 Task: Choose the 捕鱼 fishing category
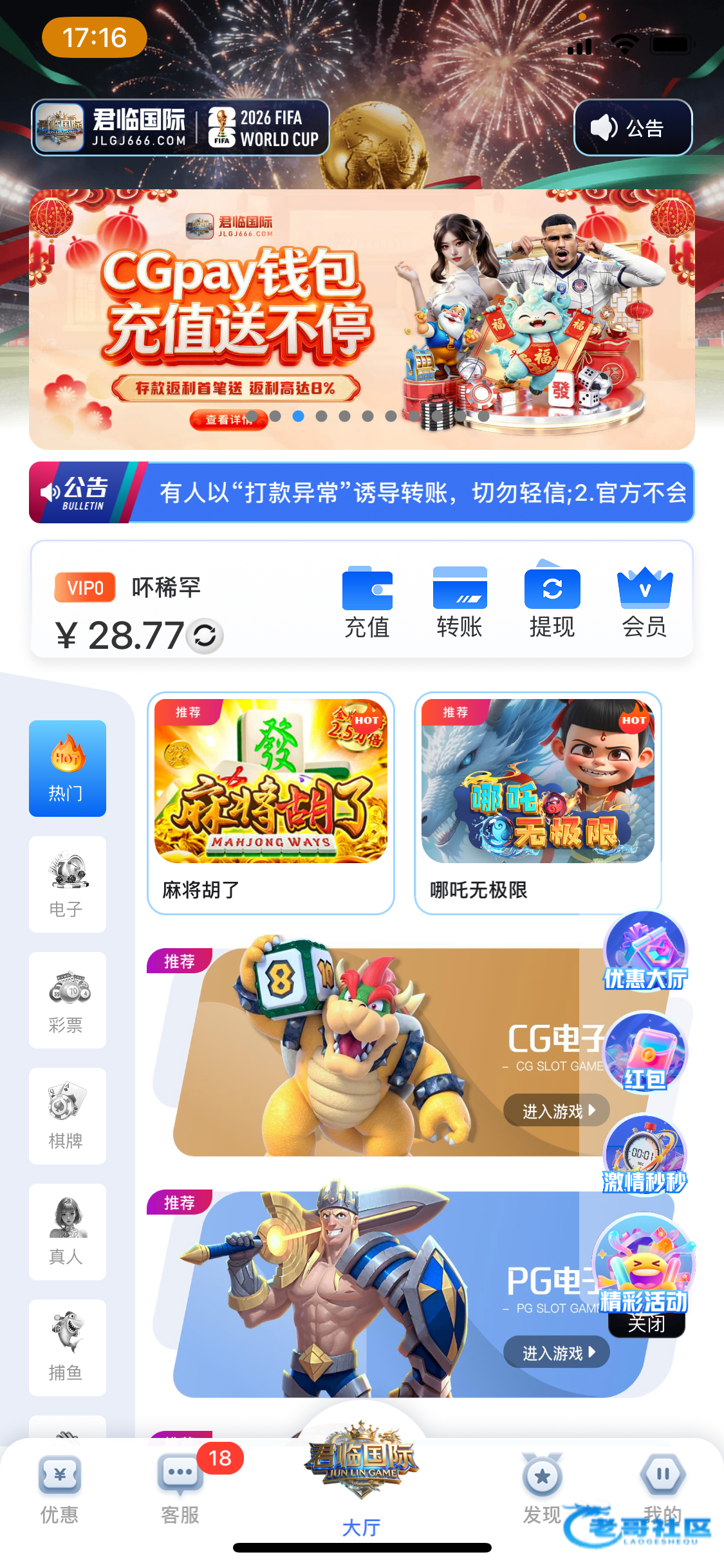(67, 1347)
